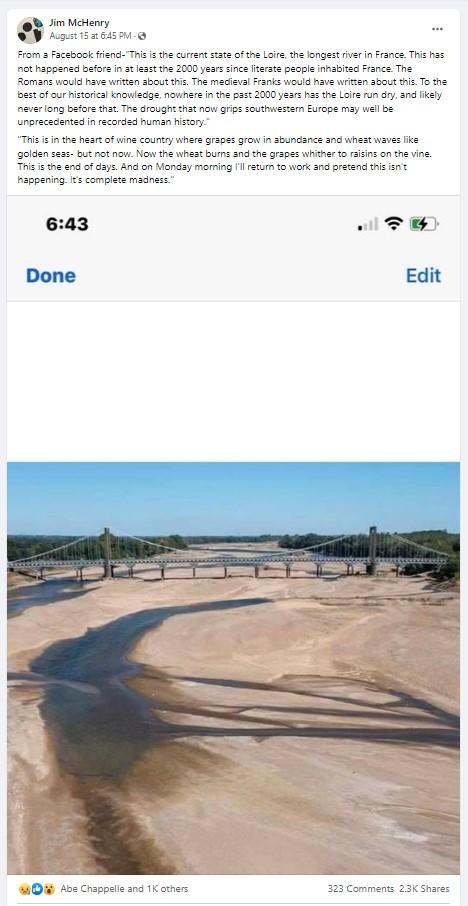This screenshot has width=468, height=906.
Task: Open the August 15 timestamp link
Action: coord(91,36)
